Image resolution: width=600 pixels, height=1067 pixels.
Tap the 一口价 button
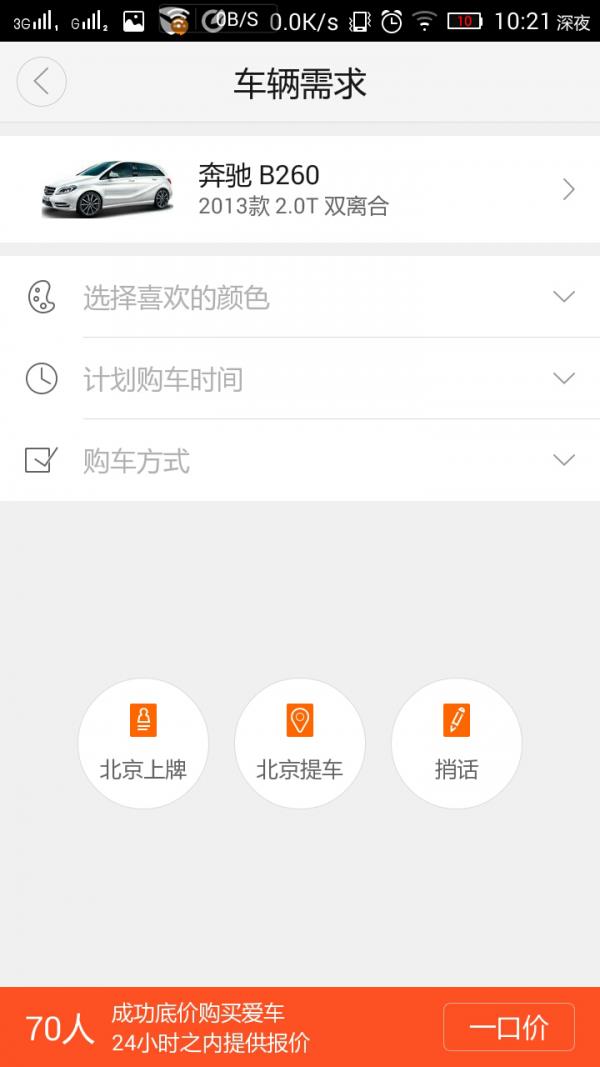click(509, 1027)
